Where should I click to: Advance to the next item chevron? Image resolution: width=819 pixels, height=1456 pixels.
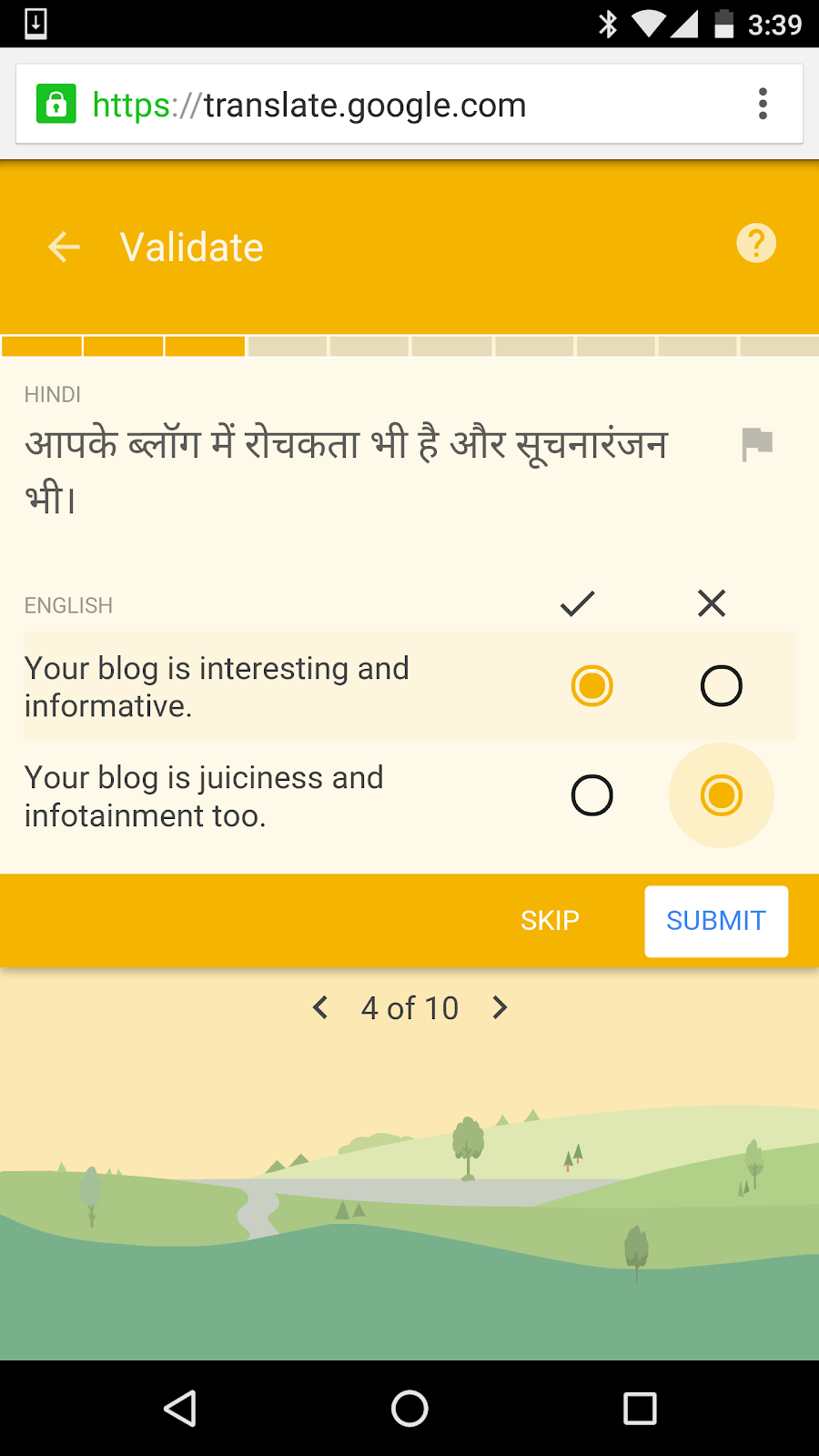pos(500,1007)
